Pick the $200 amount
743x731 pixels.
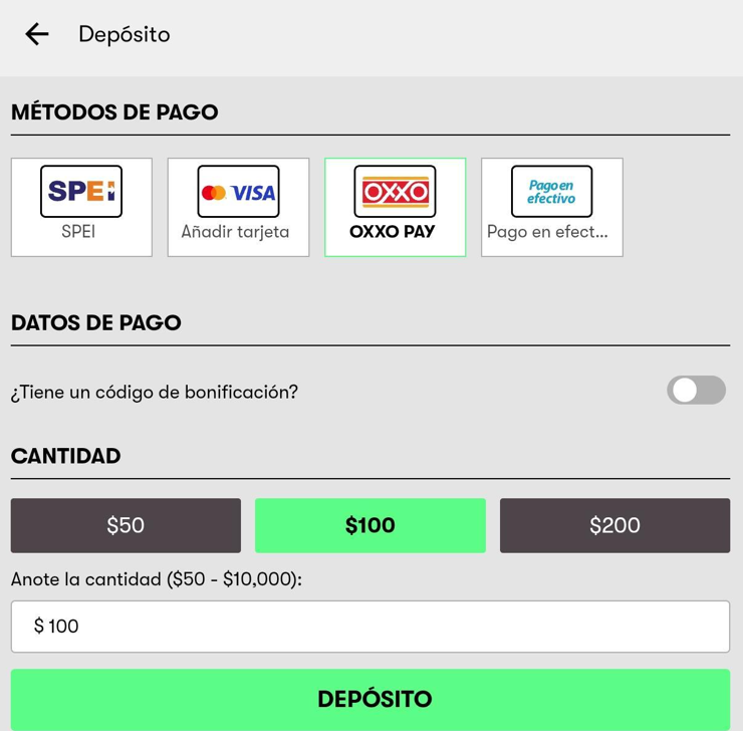614,525
